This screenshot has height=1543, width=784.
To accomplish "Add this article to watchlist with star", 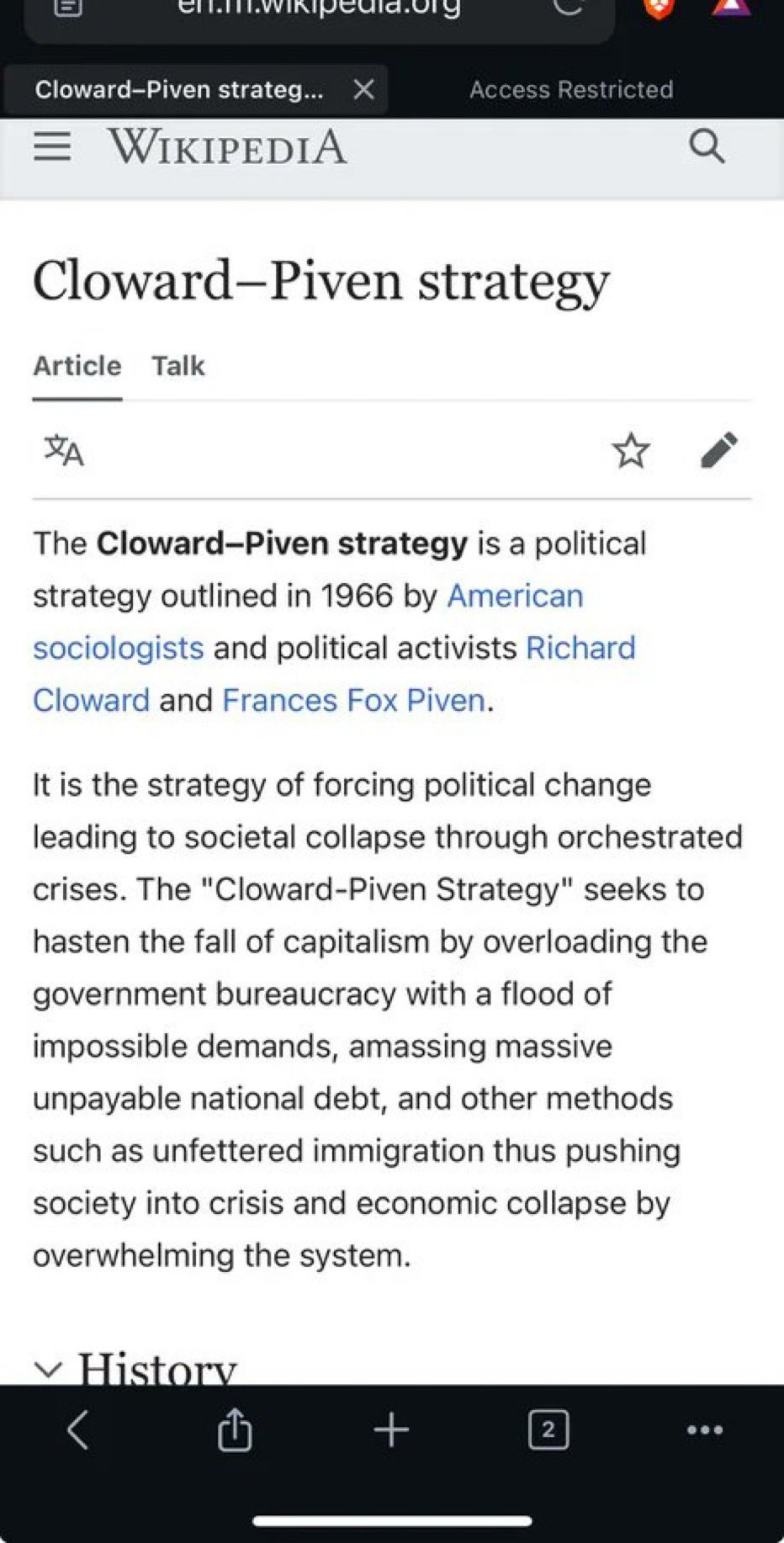I will 631,451.
